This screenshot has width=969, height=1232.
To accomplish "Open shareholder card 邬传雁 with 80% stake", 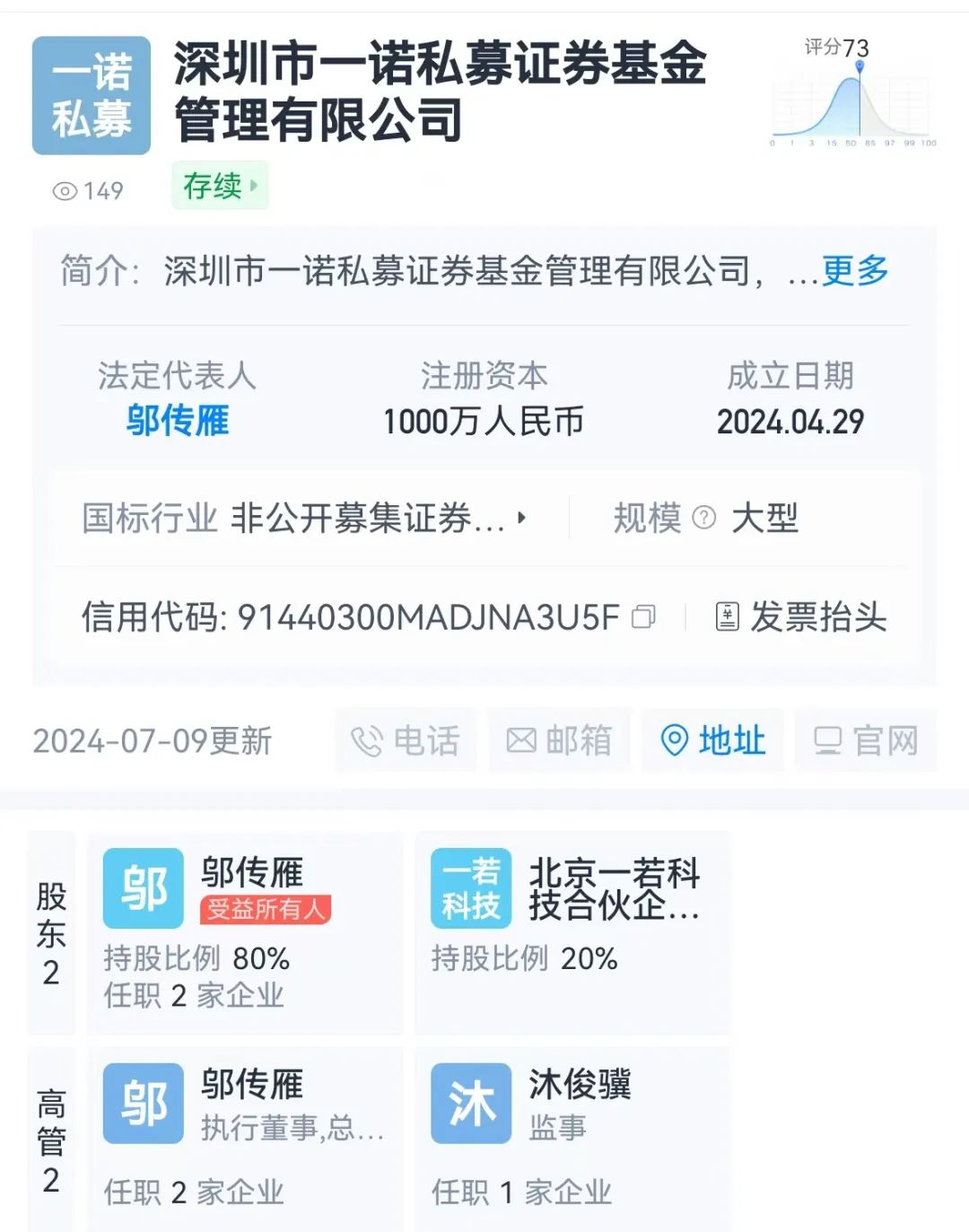I will (244, 933).
